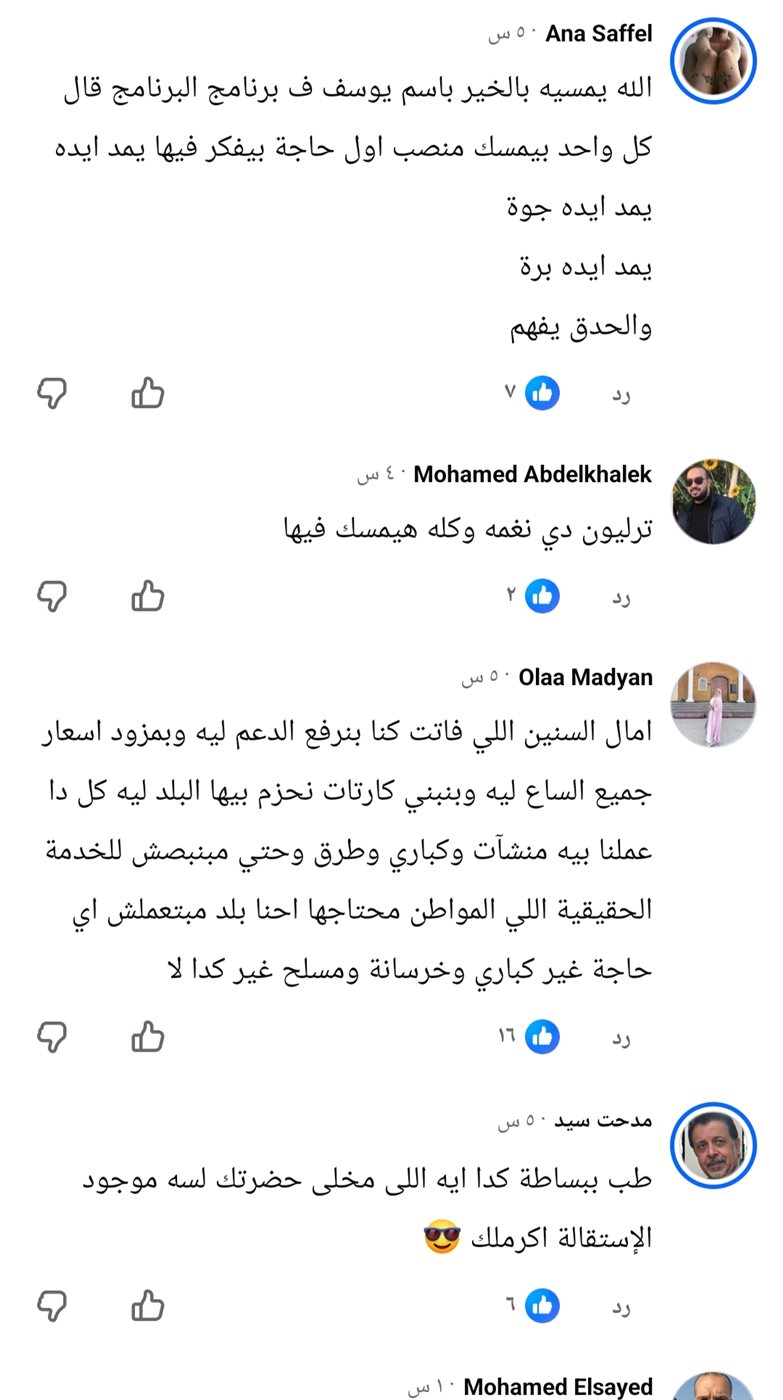The width and height of the screenshot is (783, 1400).
Task: Dislike Ana Saffel's comment
Action: pyautogui.click(x=52, y=393)
